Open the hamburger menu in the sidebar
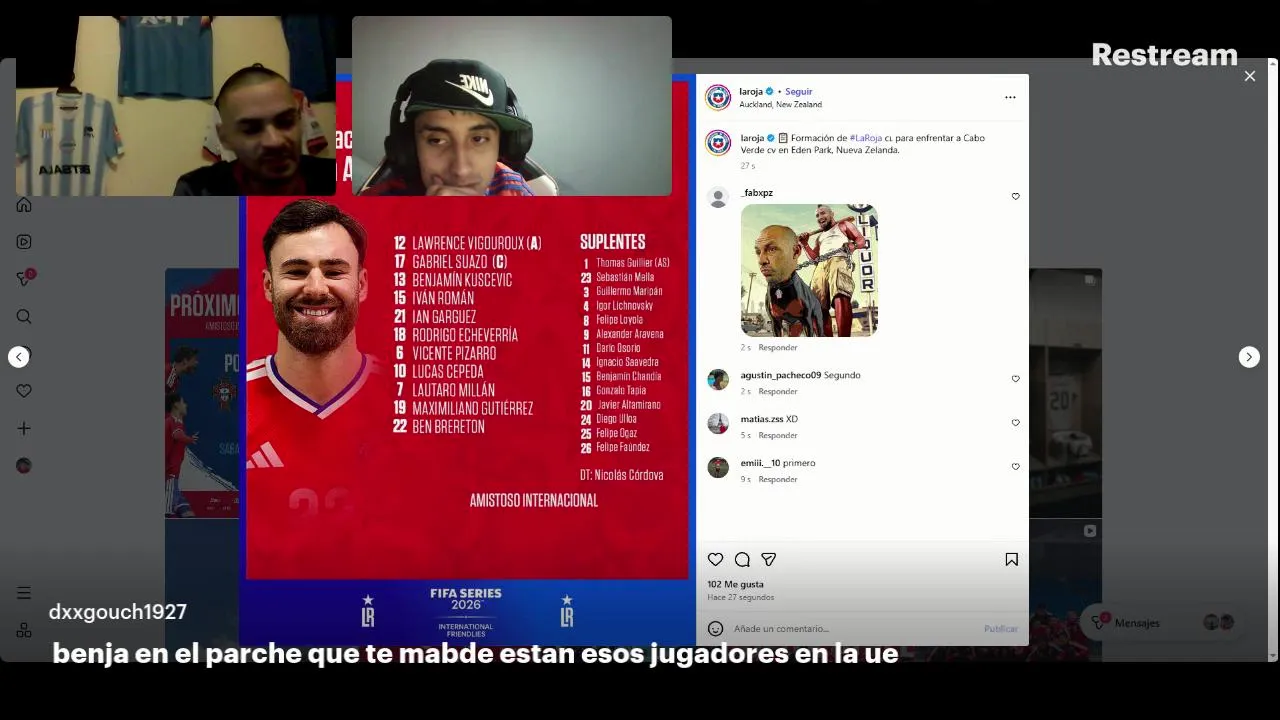 tap(24, 593)
